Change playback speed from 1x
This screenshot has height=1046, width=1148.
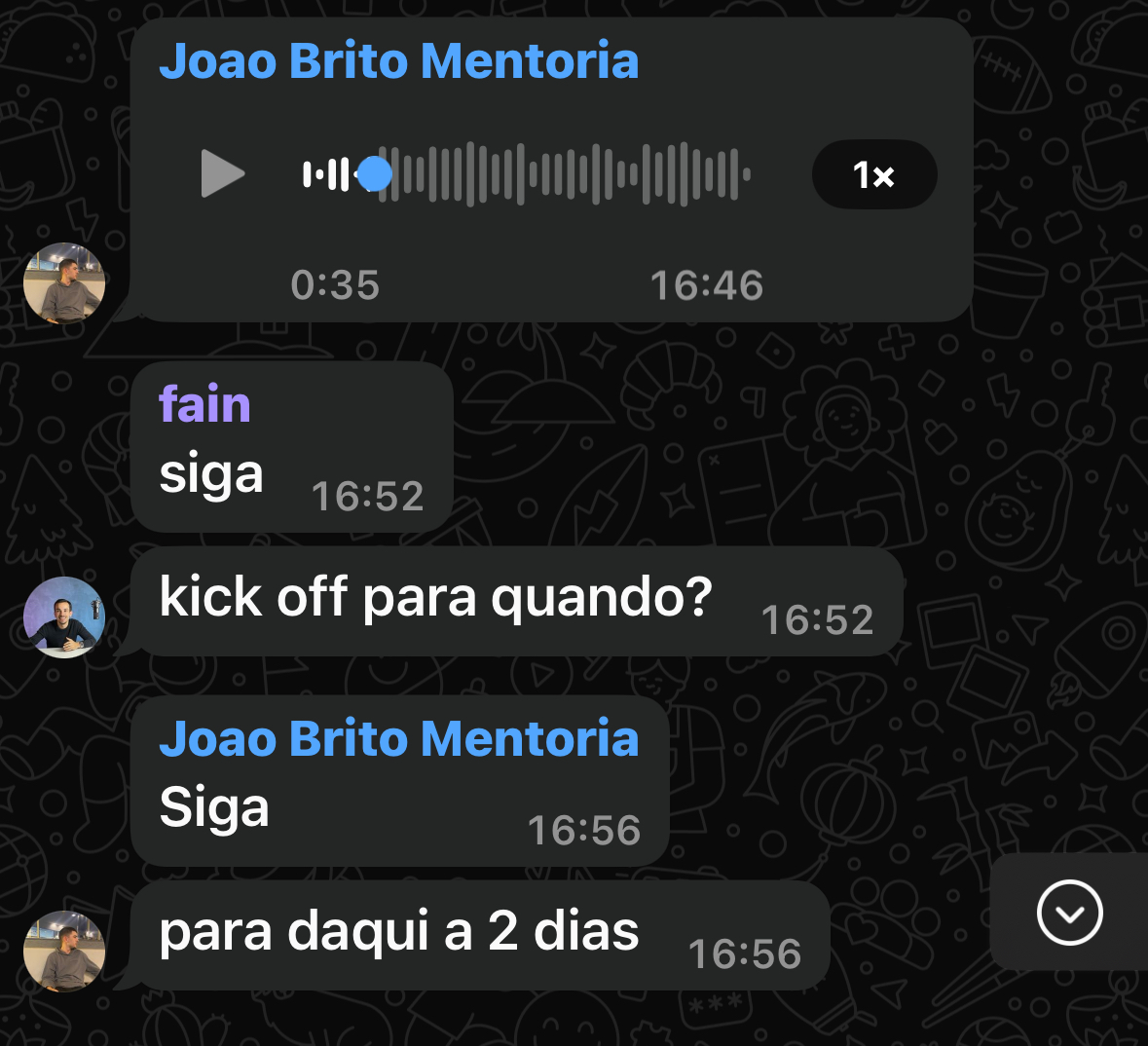click(x=873, y=175)
